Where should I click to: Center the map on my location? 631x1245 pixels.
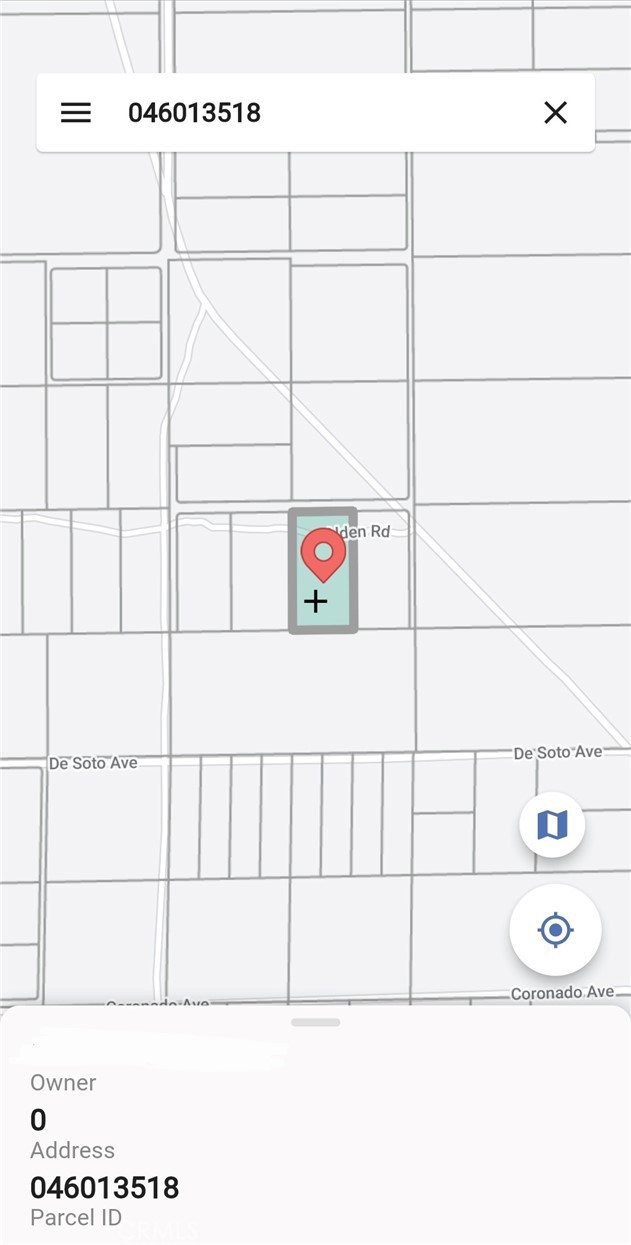click(x=555, y=930)
